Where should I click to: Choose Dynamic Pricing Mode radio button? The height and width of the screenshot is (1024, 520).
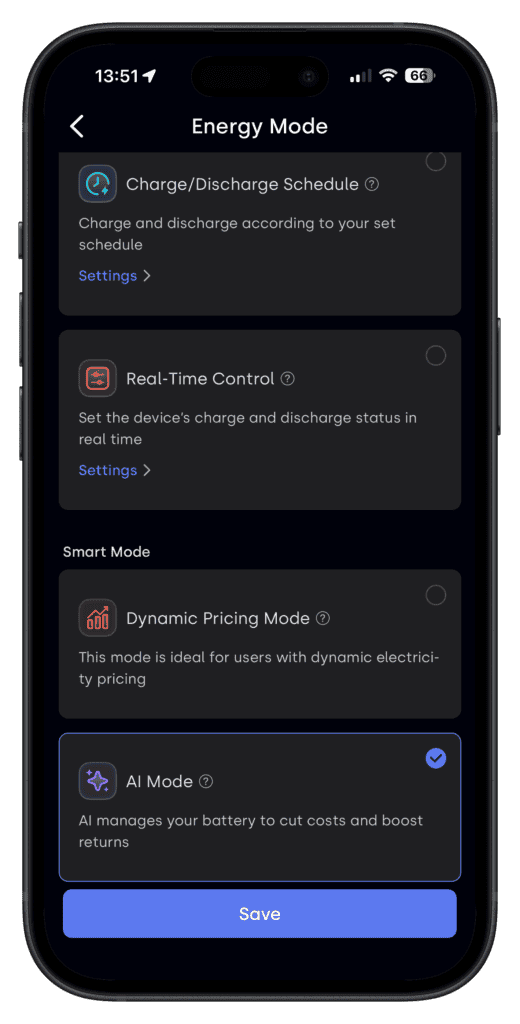(436, 596)
